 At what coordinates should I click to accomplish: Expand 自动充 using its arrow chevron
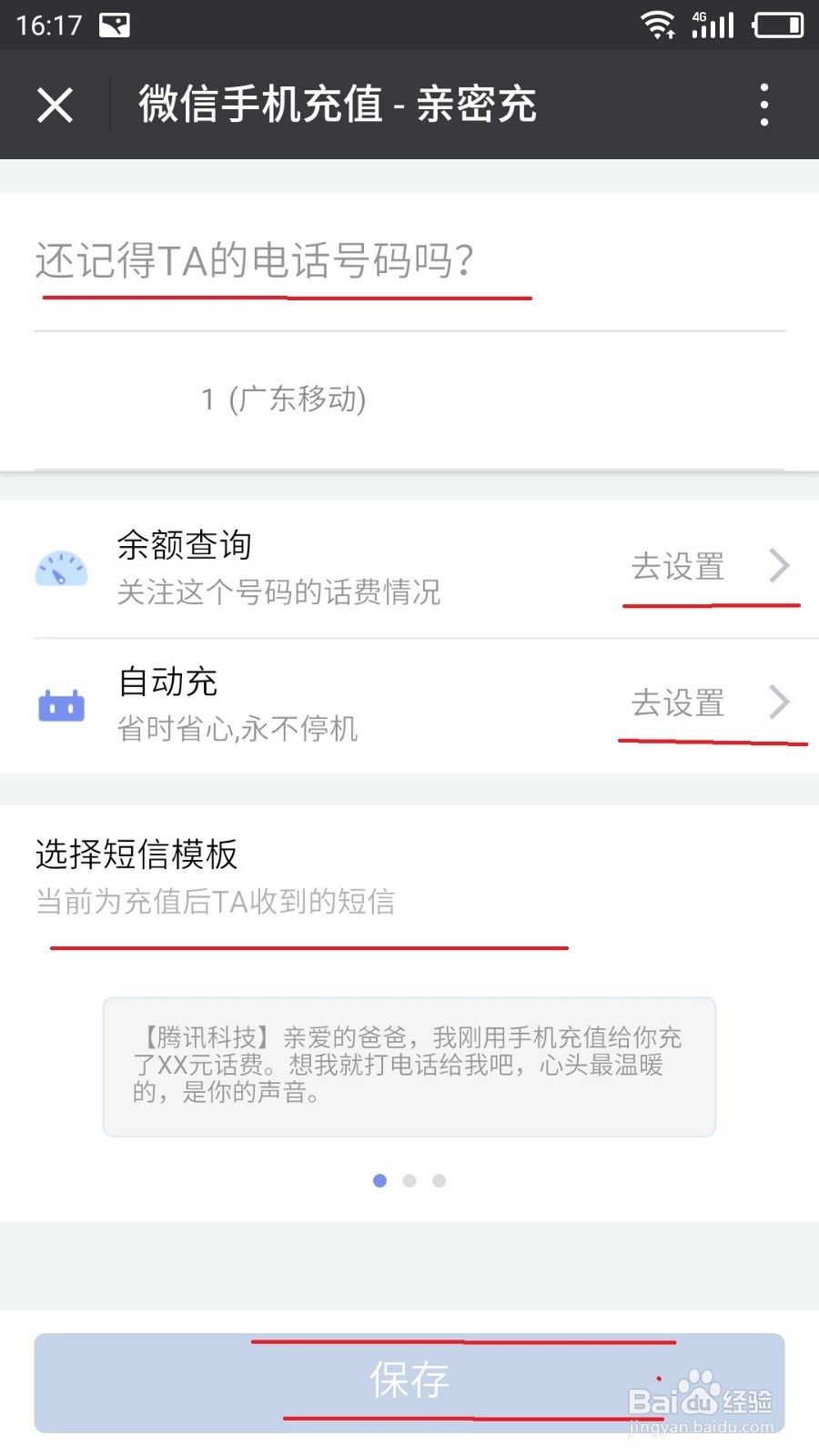coord(780,703)
